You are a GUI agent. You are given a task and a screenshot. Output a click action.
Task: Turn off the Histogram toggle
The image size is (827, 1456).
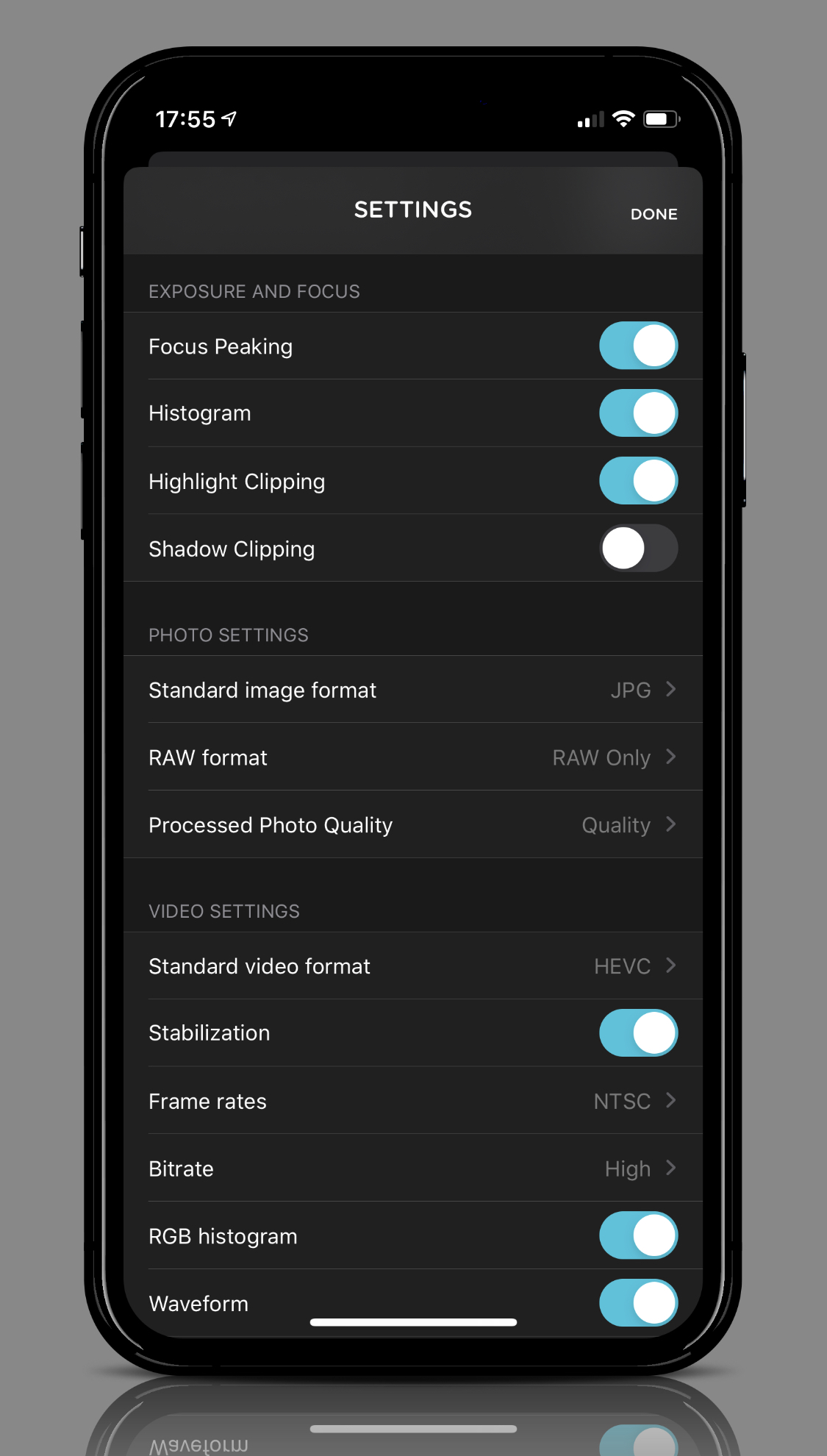tap(638, 413)
